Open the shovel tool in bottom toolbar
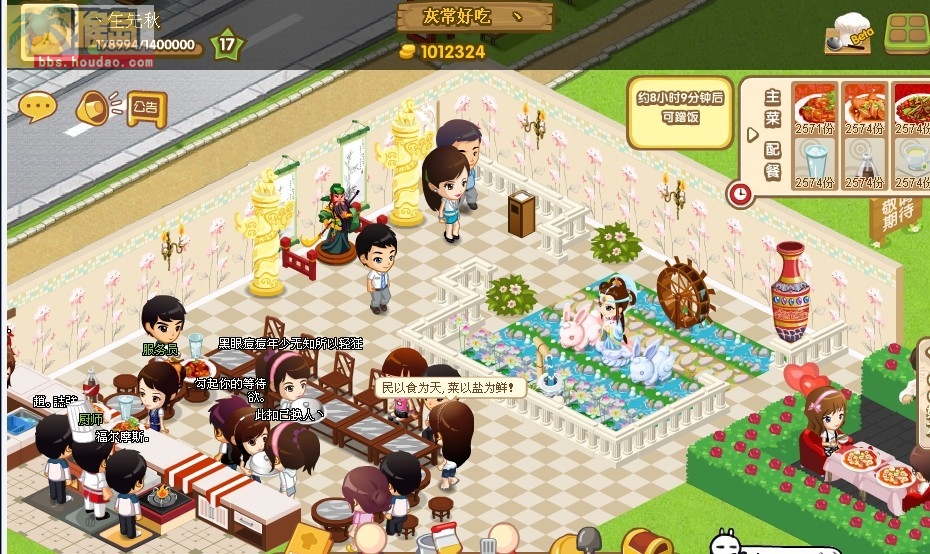The image size is (930, 554). 588,541
